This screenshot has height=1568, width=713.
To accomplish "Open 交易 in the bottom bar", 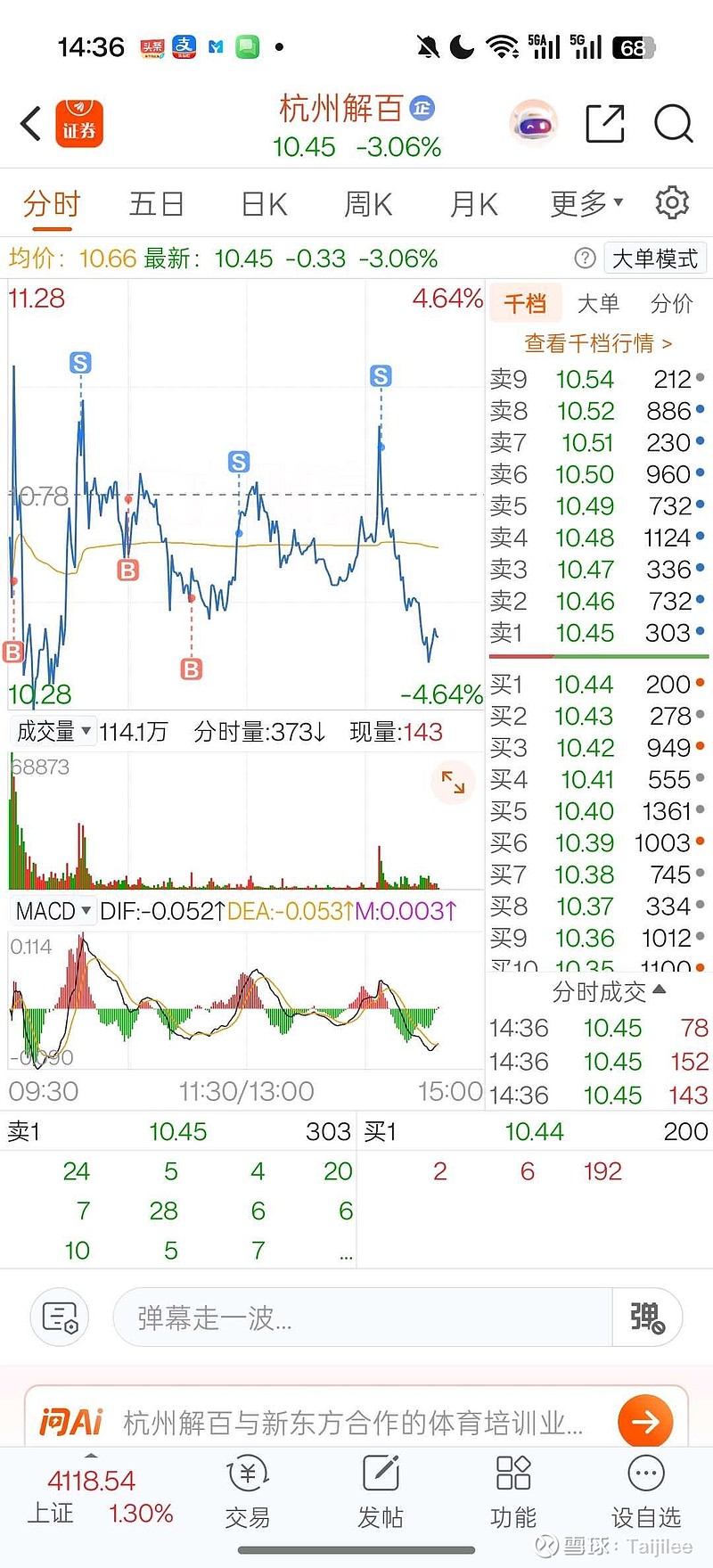I will 248,1493.
